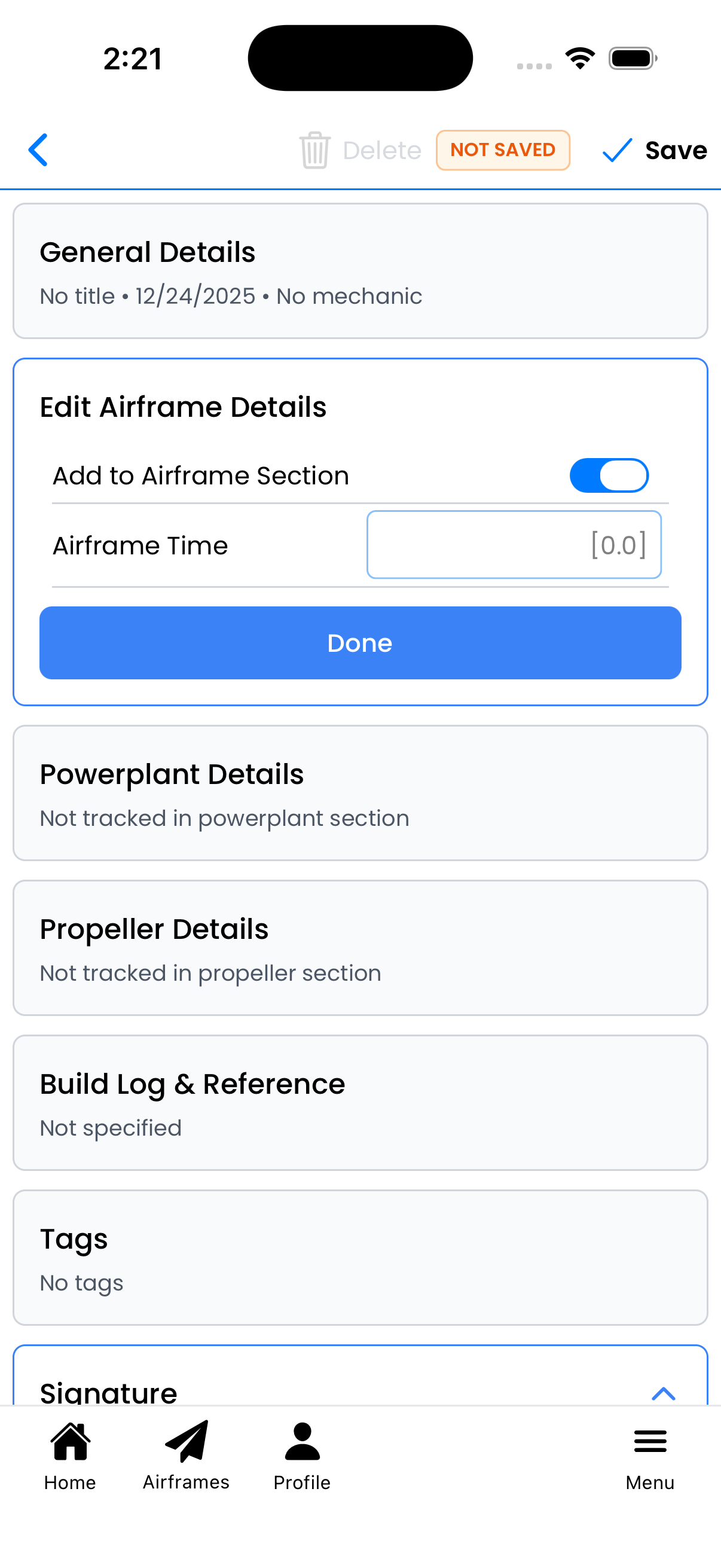The image size is (721, 1568).
Task: Click the back arrow at the top left
Action: [38, 150]
